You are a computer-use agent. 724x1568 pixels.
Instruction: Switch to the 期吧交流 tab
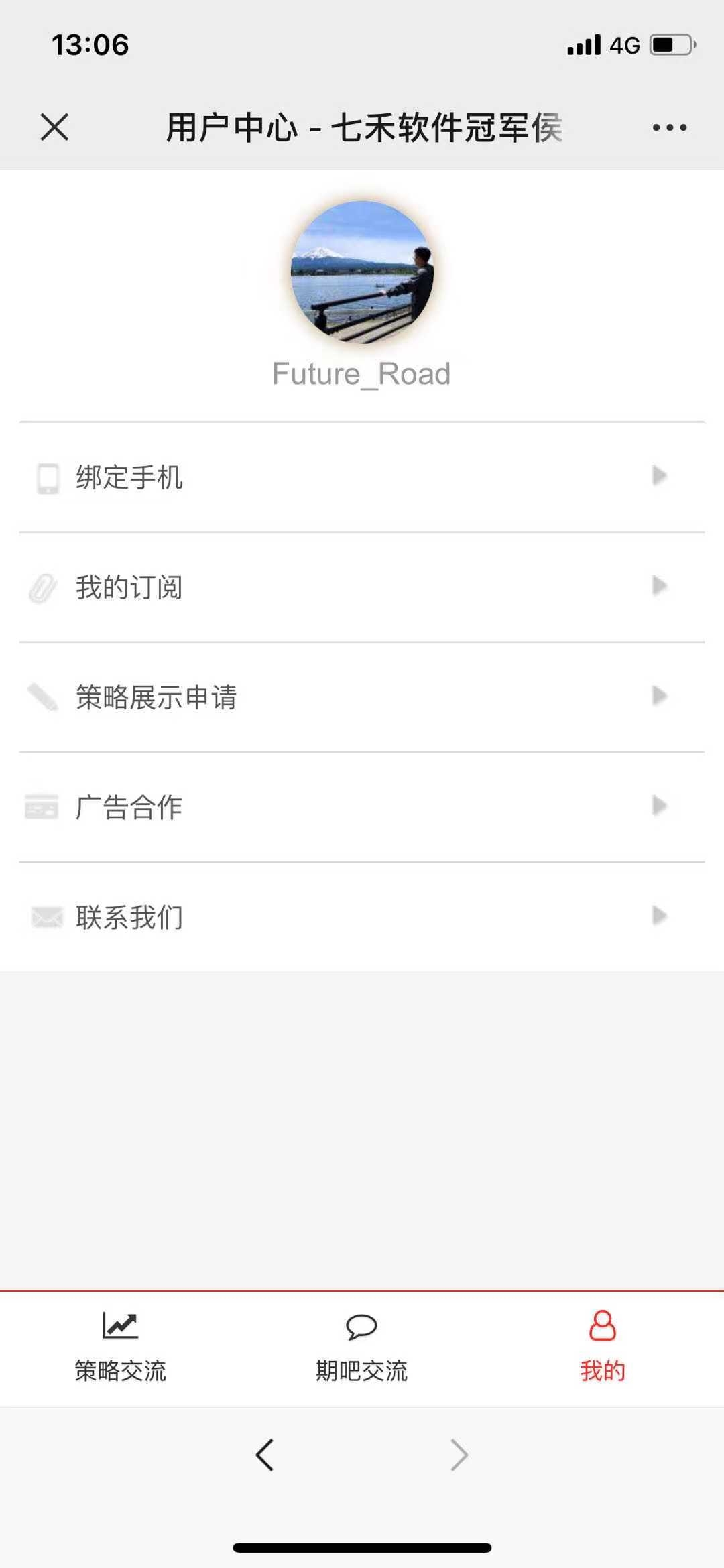(x=362, y=1348)
